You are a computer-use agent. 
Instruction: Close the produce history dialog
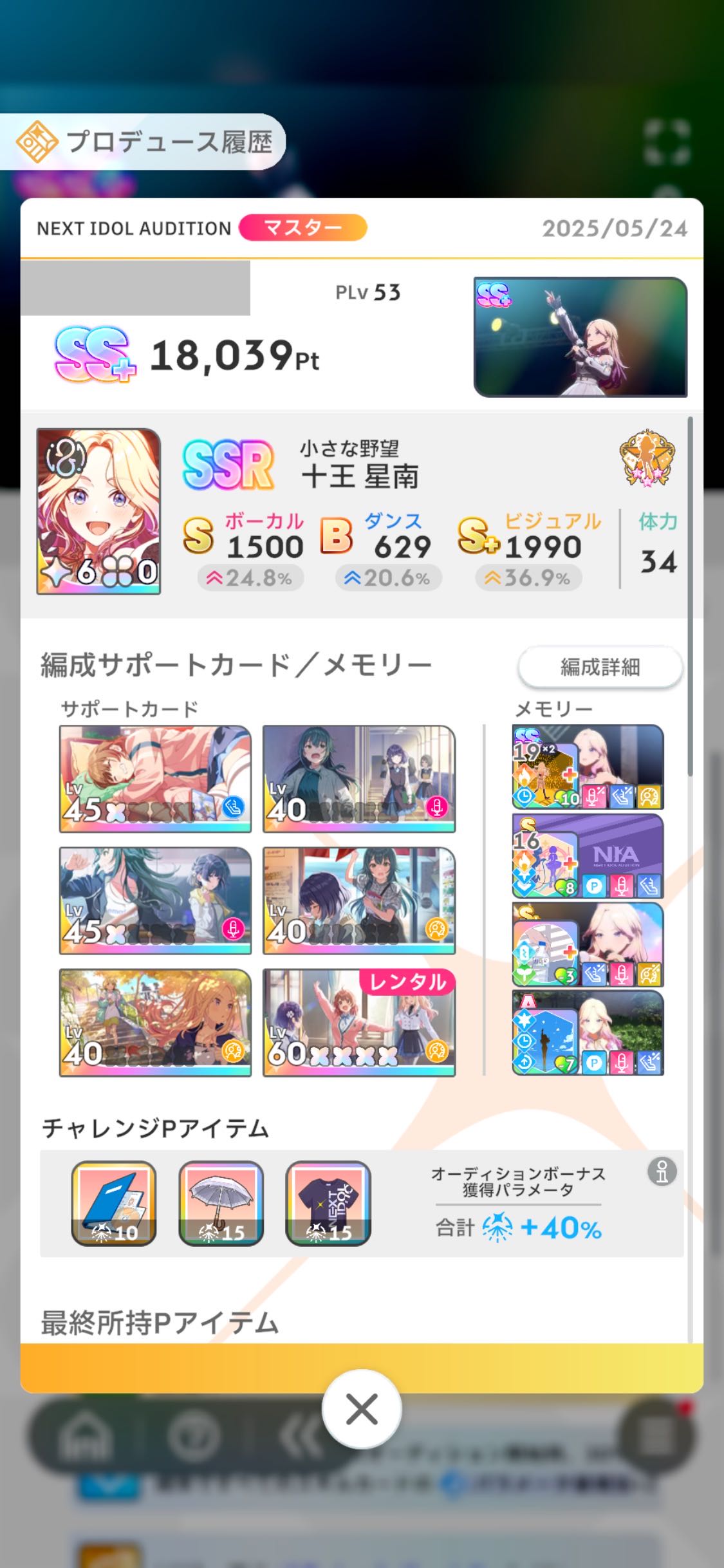[x=362, y=1410]
